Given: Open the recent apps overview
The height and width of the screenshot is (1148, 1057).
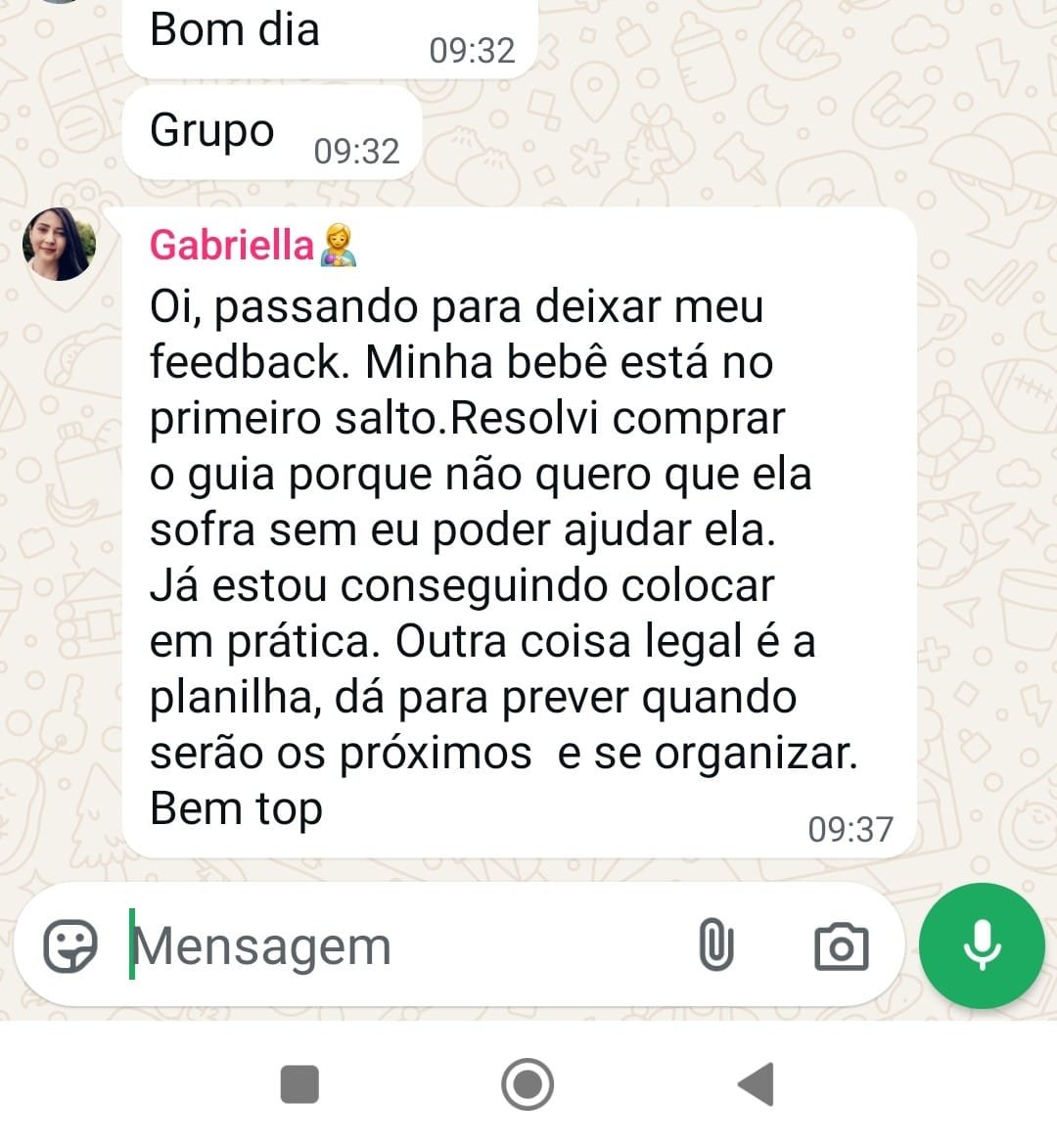Looking at the screenshot, I should [299, 1084].
